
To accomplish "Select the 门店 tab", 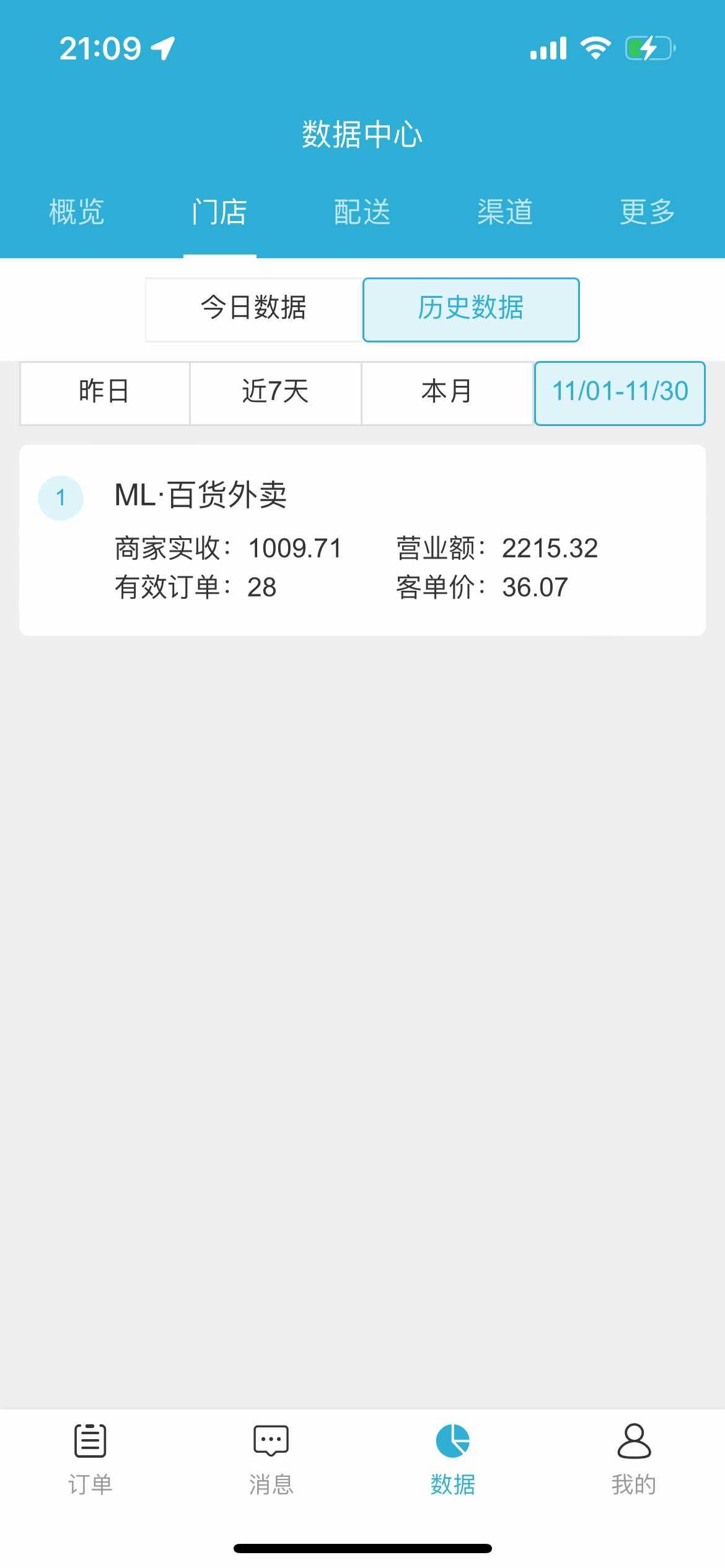I will point(219,212).
